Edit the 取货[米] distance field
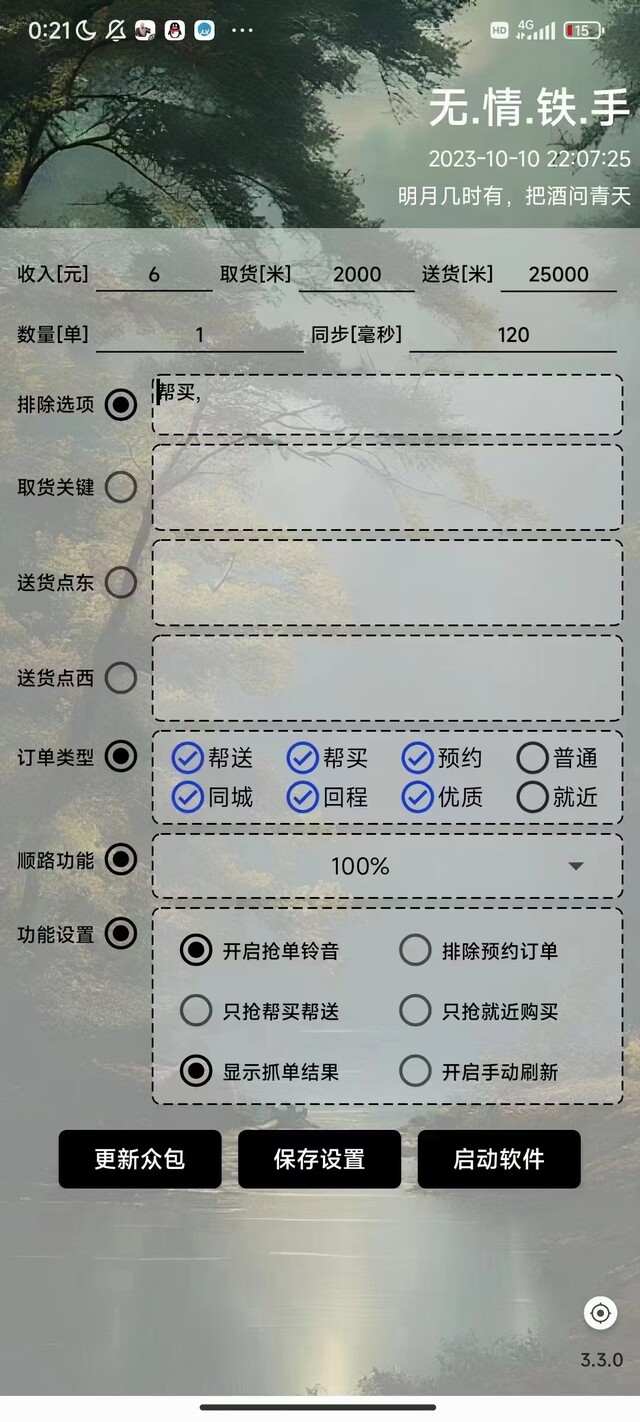This screenshot has width=640, height=1422. (x=357, y=274)
